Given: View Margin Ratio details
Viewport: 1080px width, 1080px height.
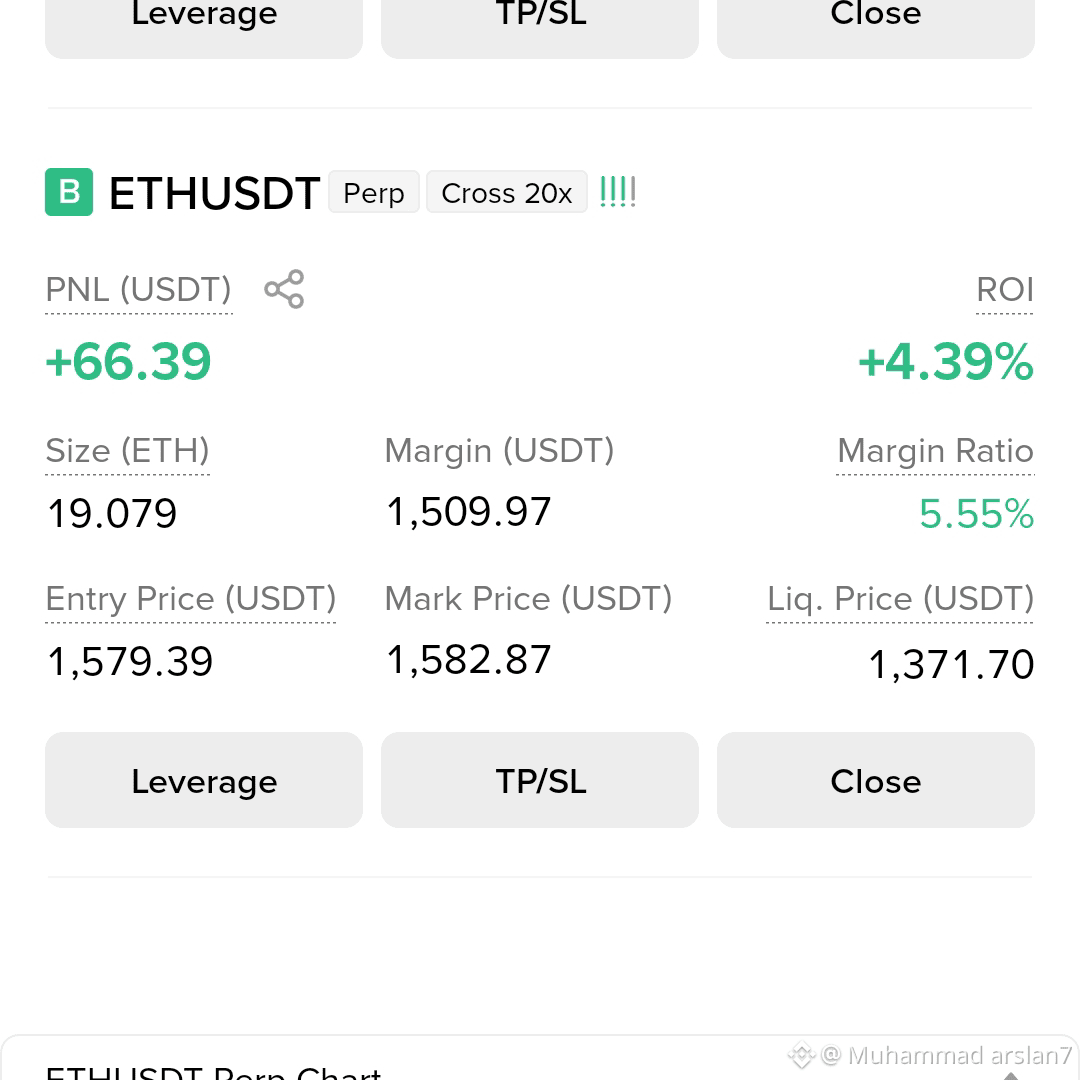Looking at the screenshot, I should pyautogui.click(x=935, y=451).
